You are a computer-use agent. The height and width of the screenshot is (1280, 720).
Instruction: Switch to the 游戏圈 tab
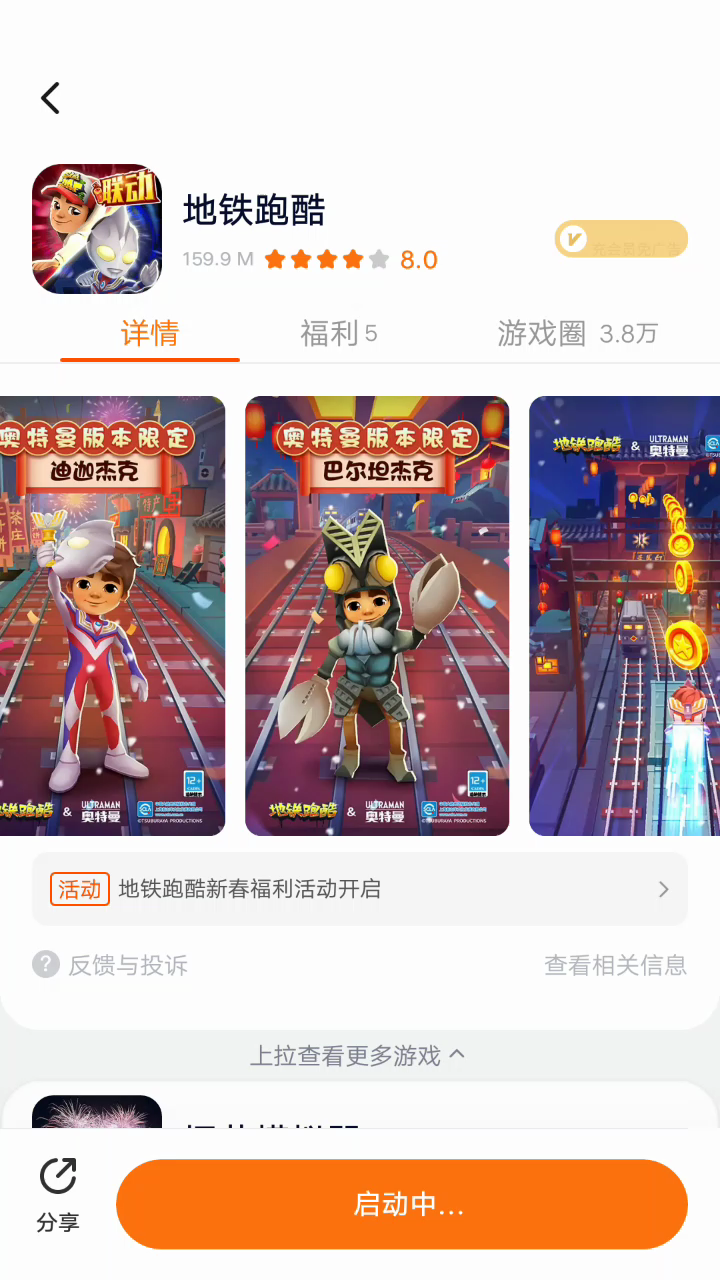(577, 333)
